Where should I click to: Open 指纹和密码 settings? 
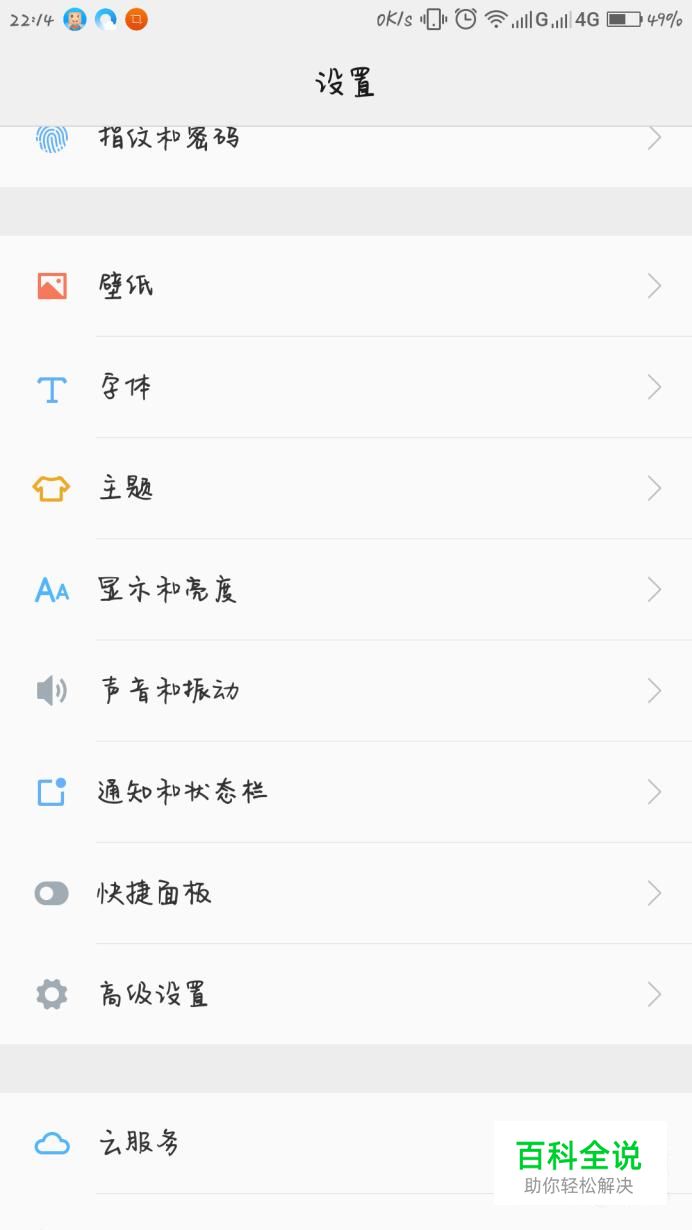coord(346,156)
